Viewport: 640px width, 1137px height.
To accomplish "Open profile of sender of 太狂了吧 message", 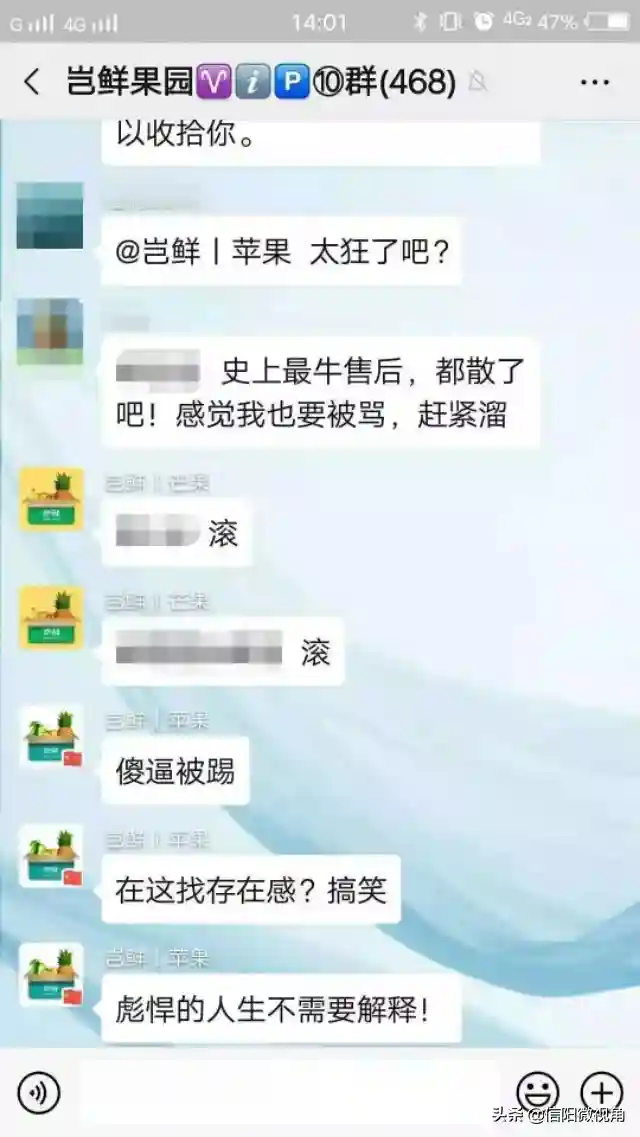I will coord(50,215).
